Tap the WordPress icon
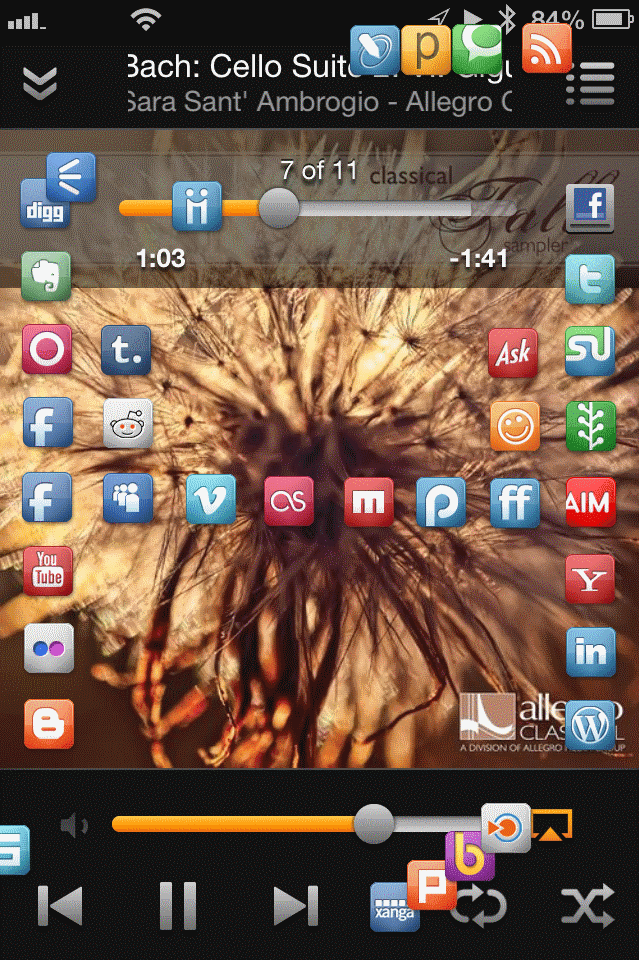The height and width of the screenshot is (960, 639). pos(590,725)
